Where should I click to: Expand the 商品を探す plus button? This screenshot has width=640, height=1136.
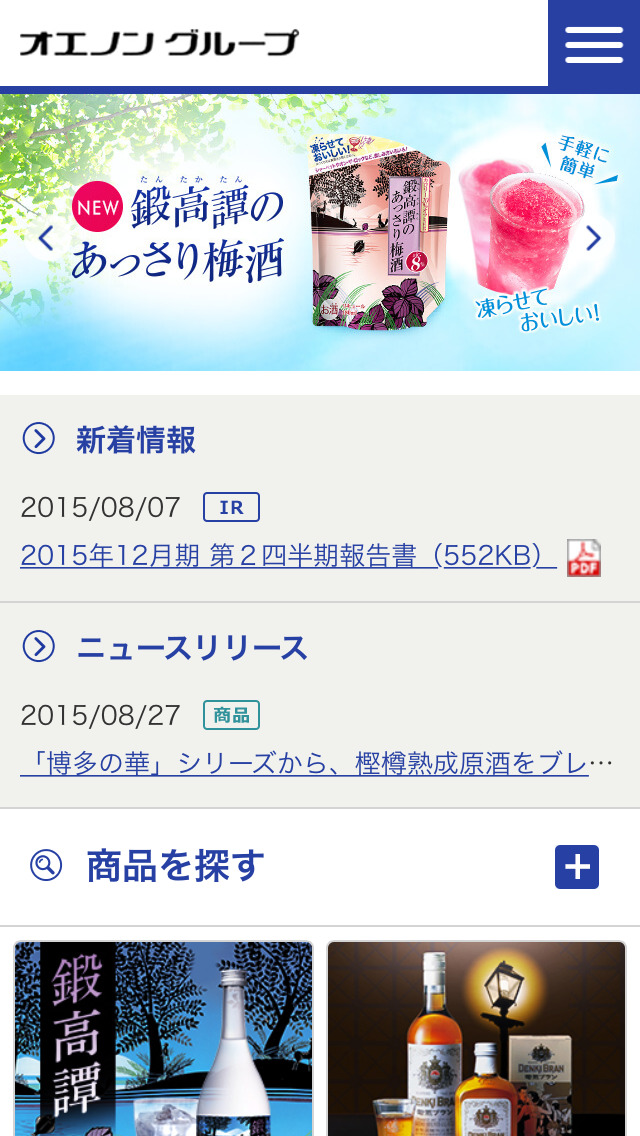pyautogui.click(x=577, y=867)
